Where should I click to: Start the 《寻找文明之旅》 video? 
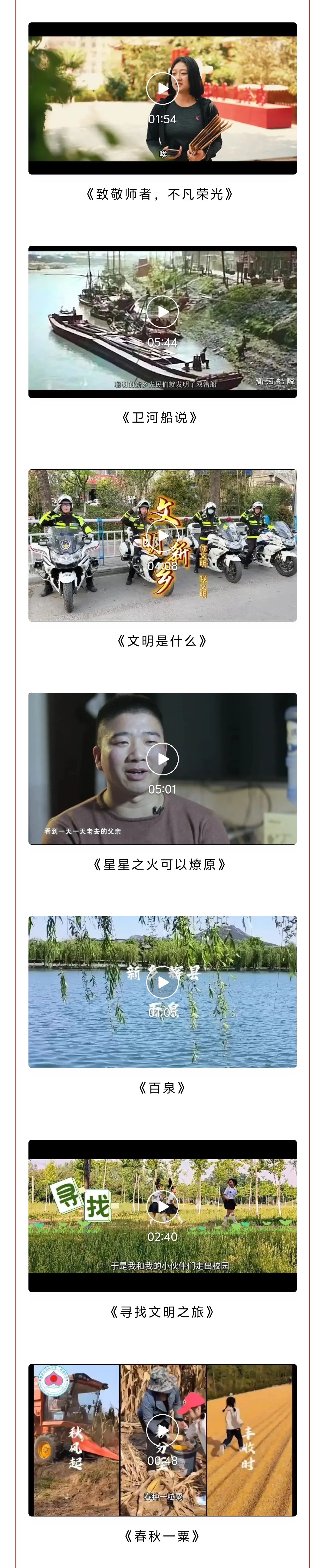pyautogui.click(x=162, y=1207)
